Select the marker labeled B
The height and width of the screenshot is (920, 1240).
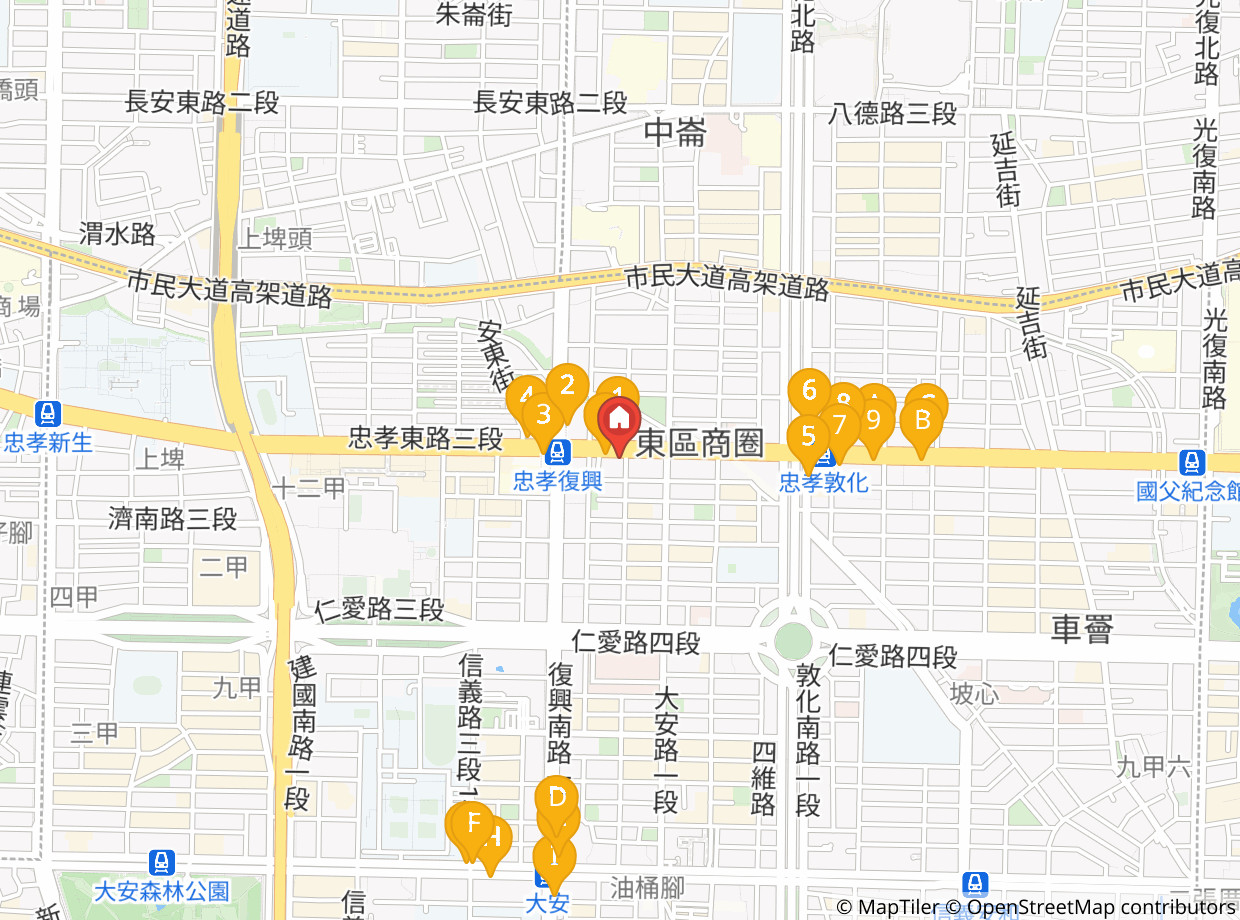pyautogui.click(x=921, y=420)
